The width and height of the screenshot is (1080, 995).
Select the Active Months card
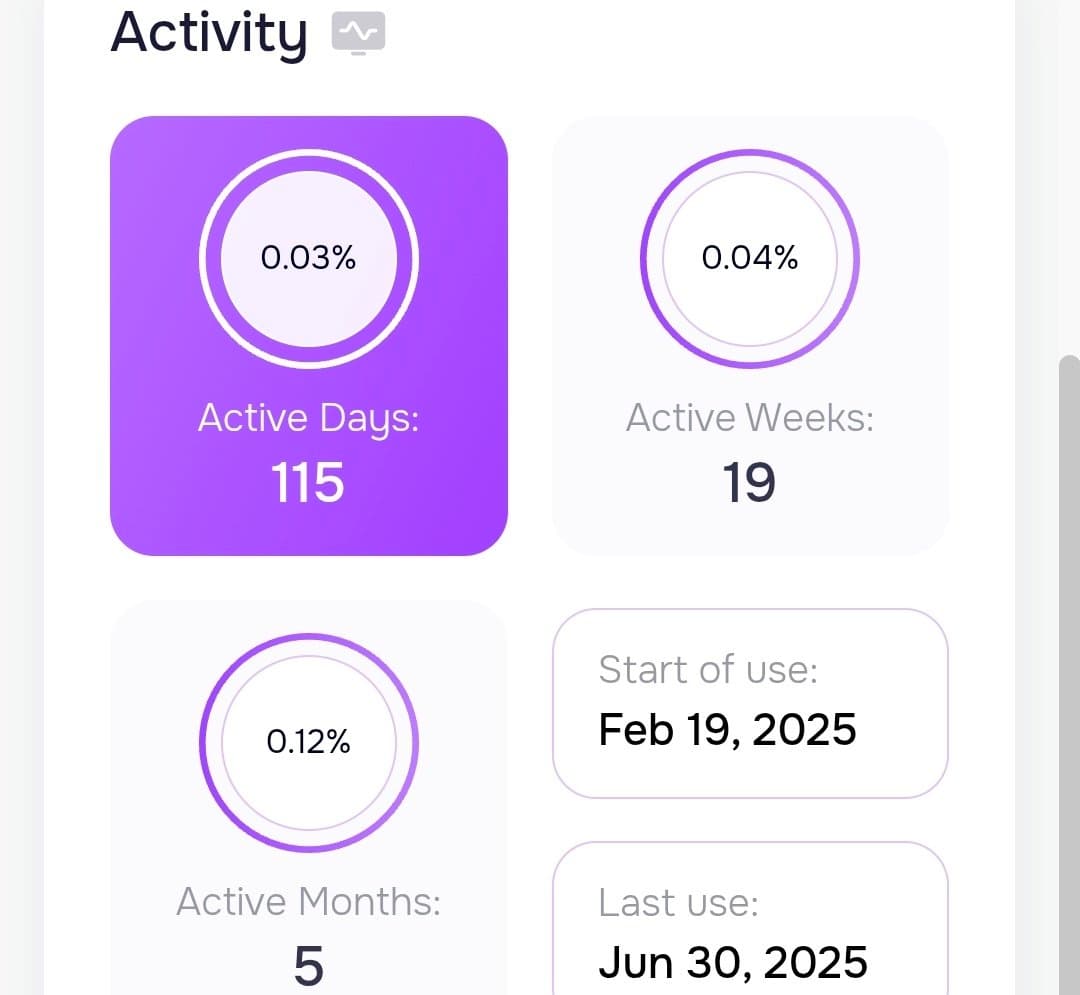[308, 800]
